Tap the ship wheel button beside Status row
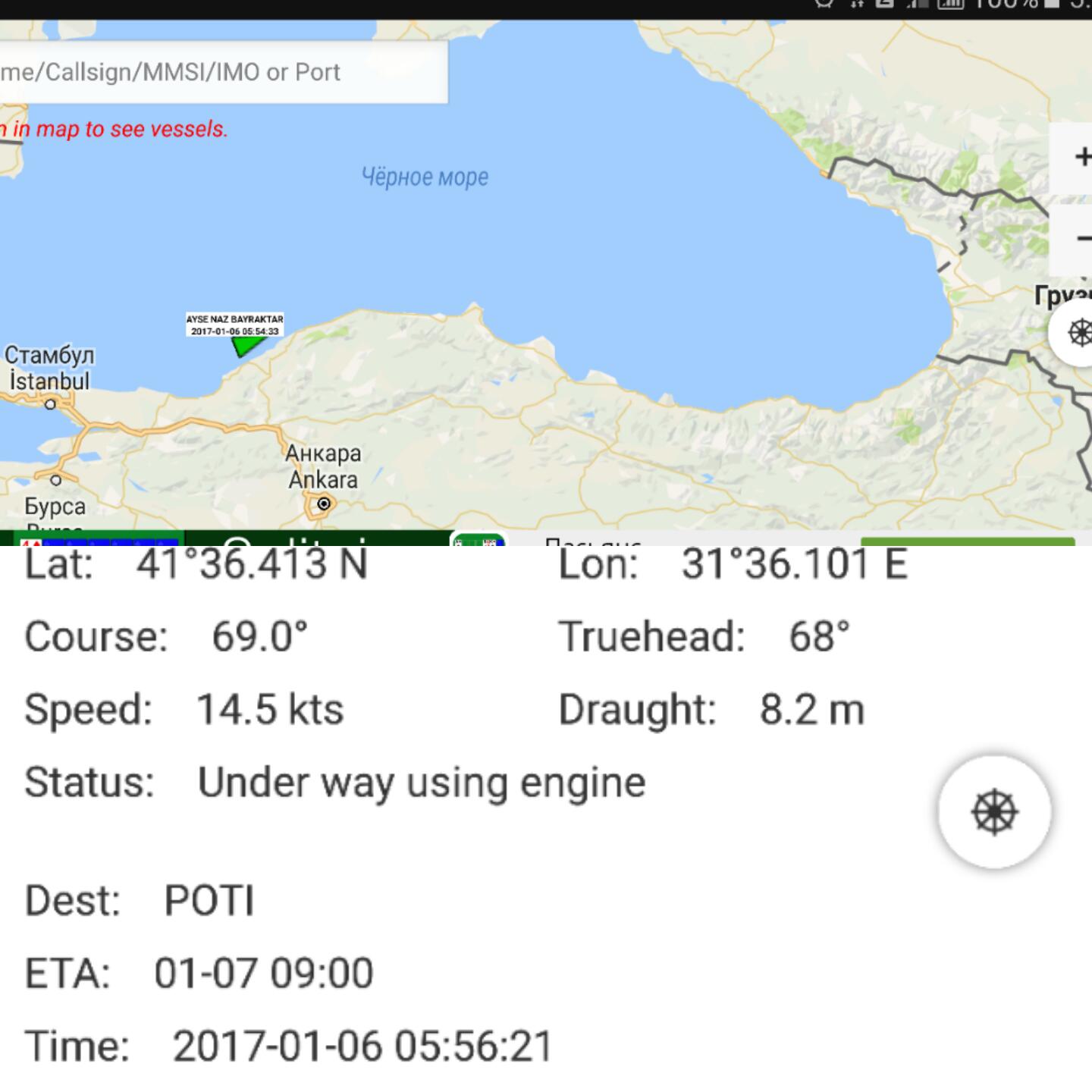1092x1092 pixels. (x=993, y=811)
